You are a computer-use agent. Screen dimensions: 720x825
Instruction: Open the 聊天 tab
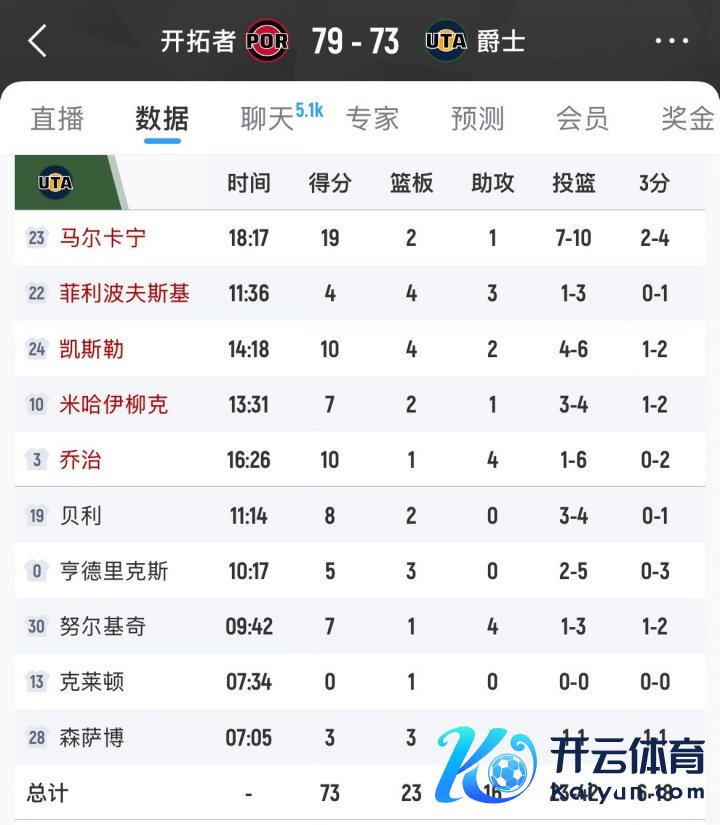click(x=268, y=118)
